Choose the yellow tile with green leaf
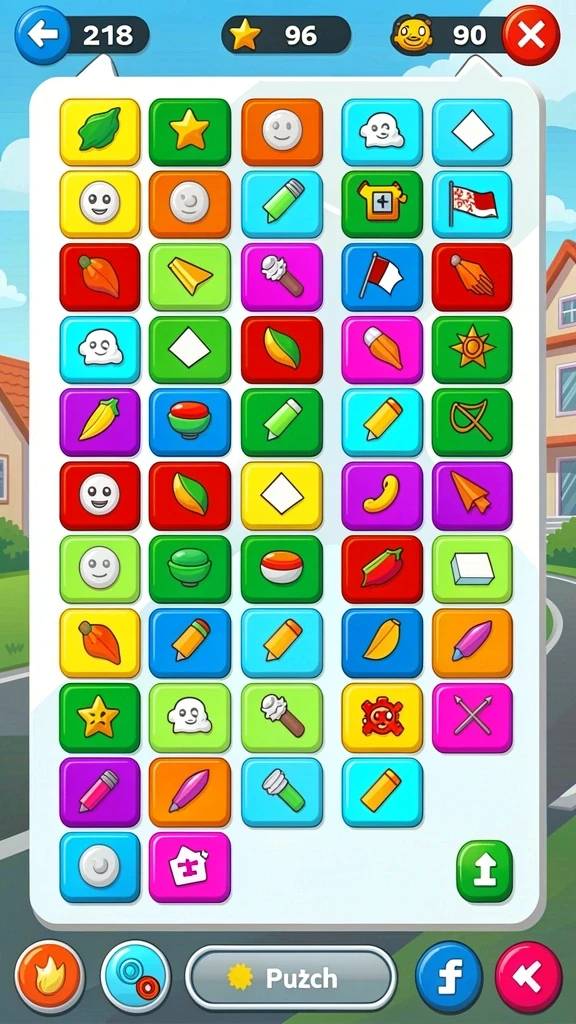This screenshot has width=576, height=1024. [x=100, y=131]
